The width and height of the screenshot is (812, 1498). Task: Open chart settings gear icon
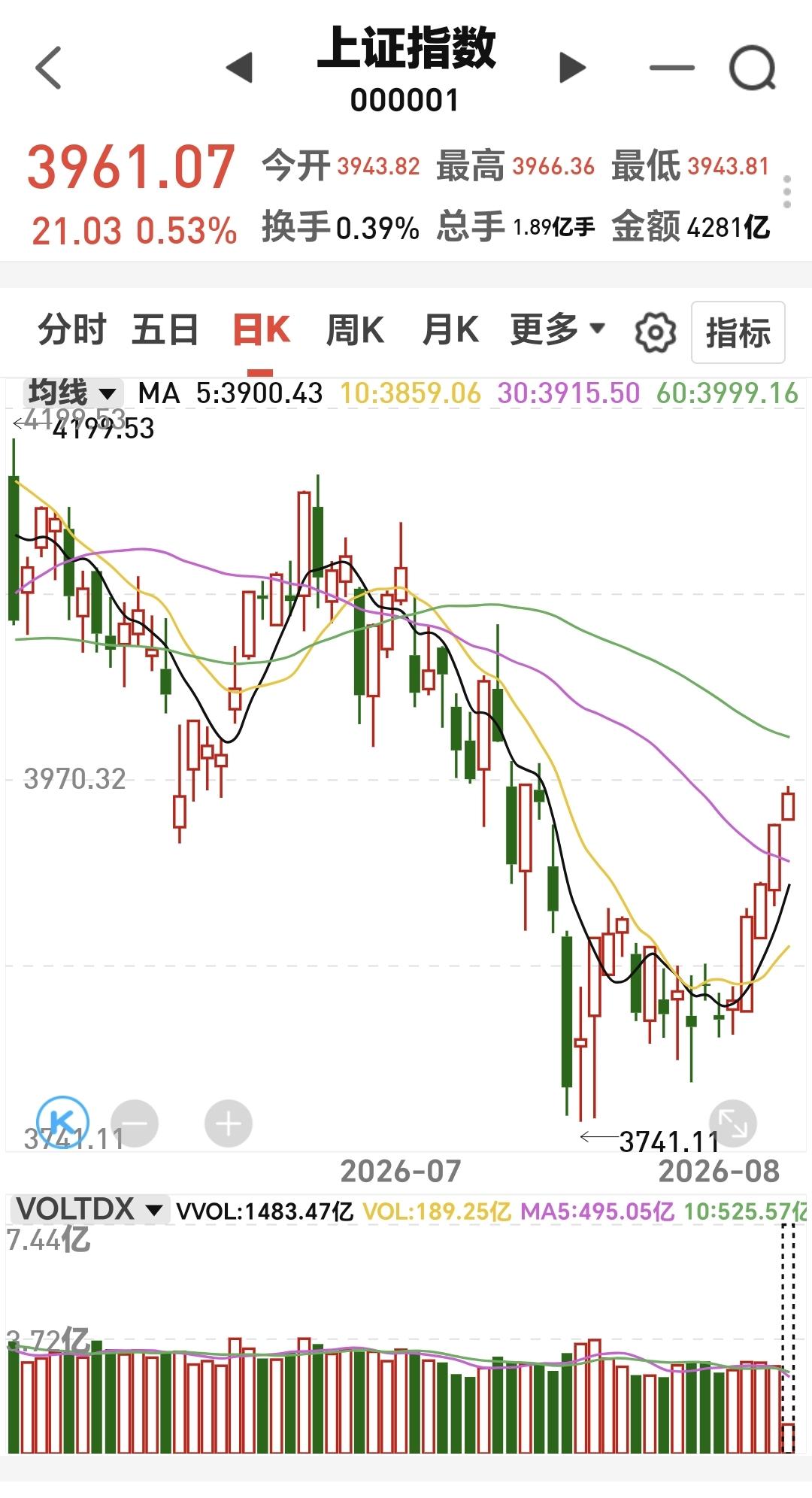[655, 332]
